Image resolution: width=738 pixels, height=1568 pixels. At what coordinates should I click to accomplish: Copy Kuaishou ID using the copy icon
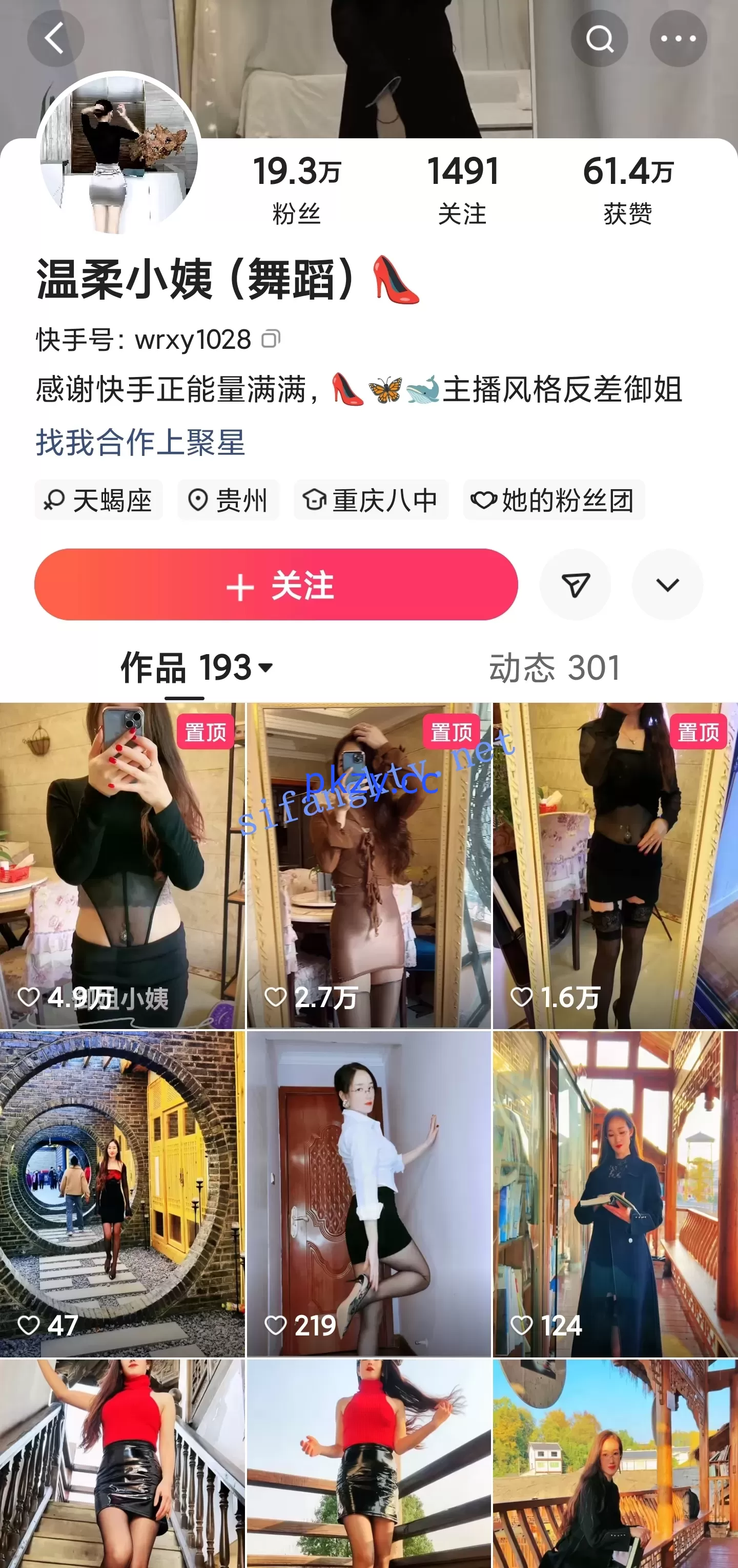pyautogui.click(x=272, y=339)
